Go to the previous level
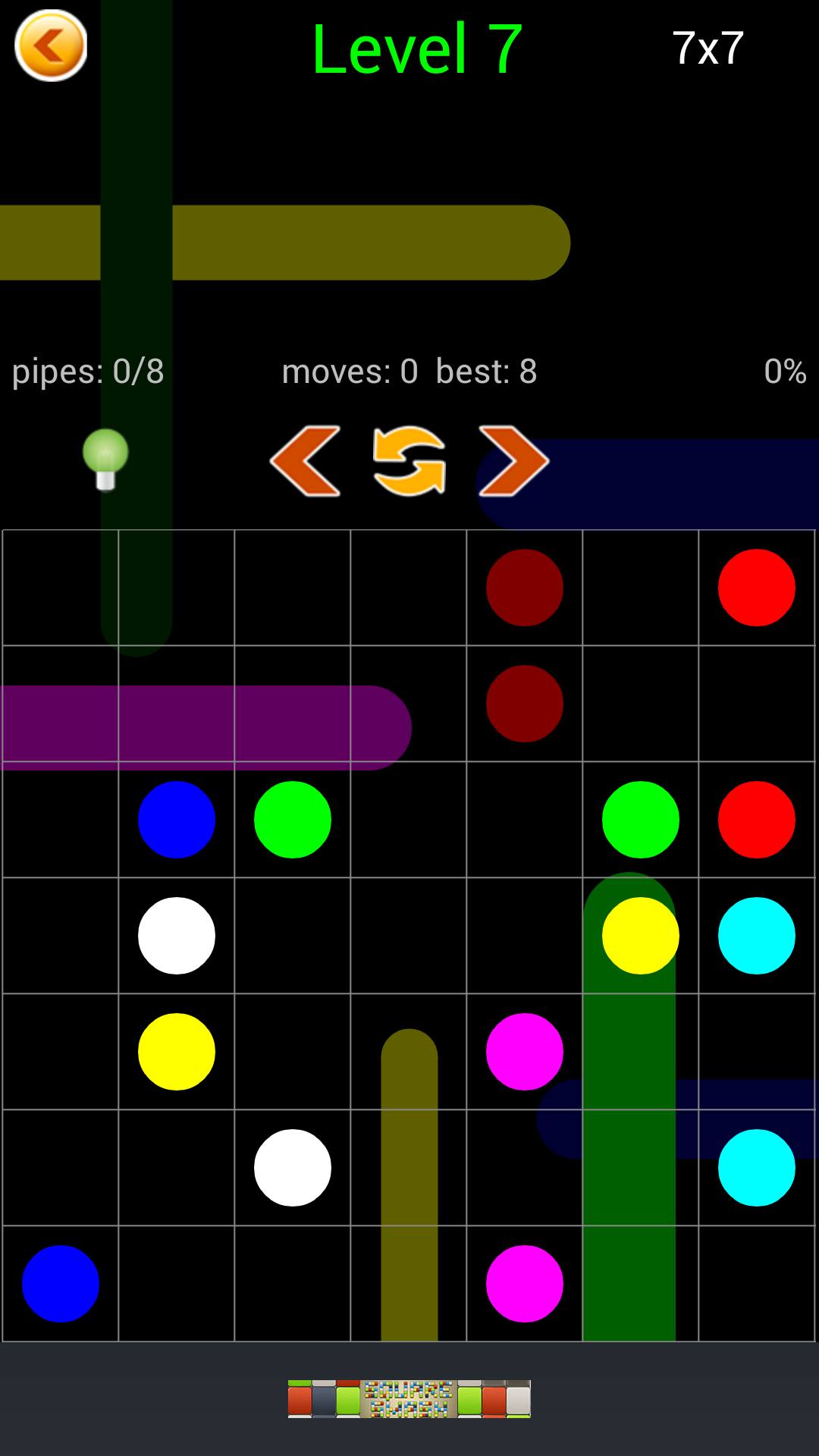Viewport: 819px width, 1456px height. (x=305, y=461)
